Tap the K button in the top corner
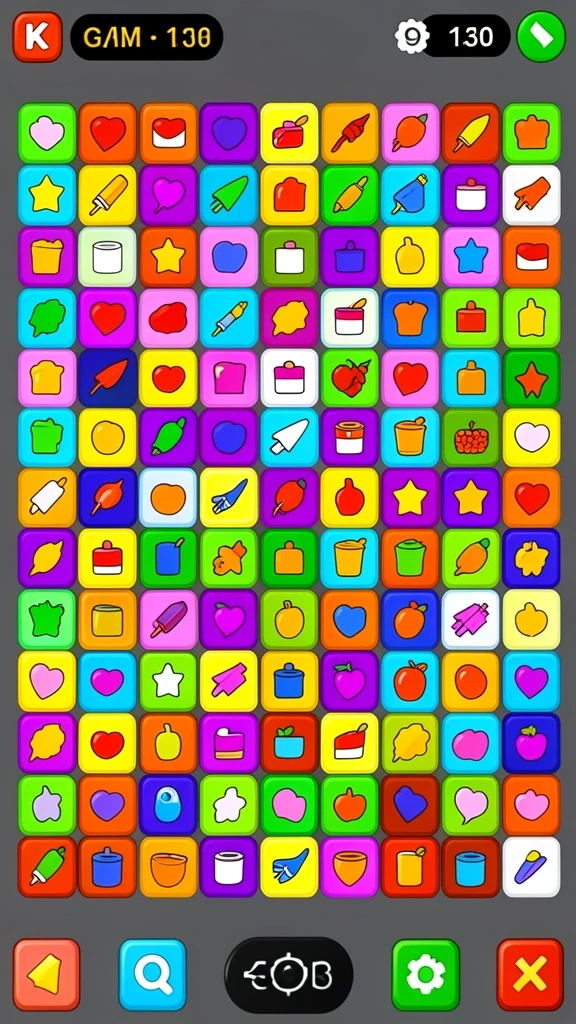Viewport: 576px width, 1024px height. click(37, 37)
